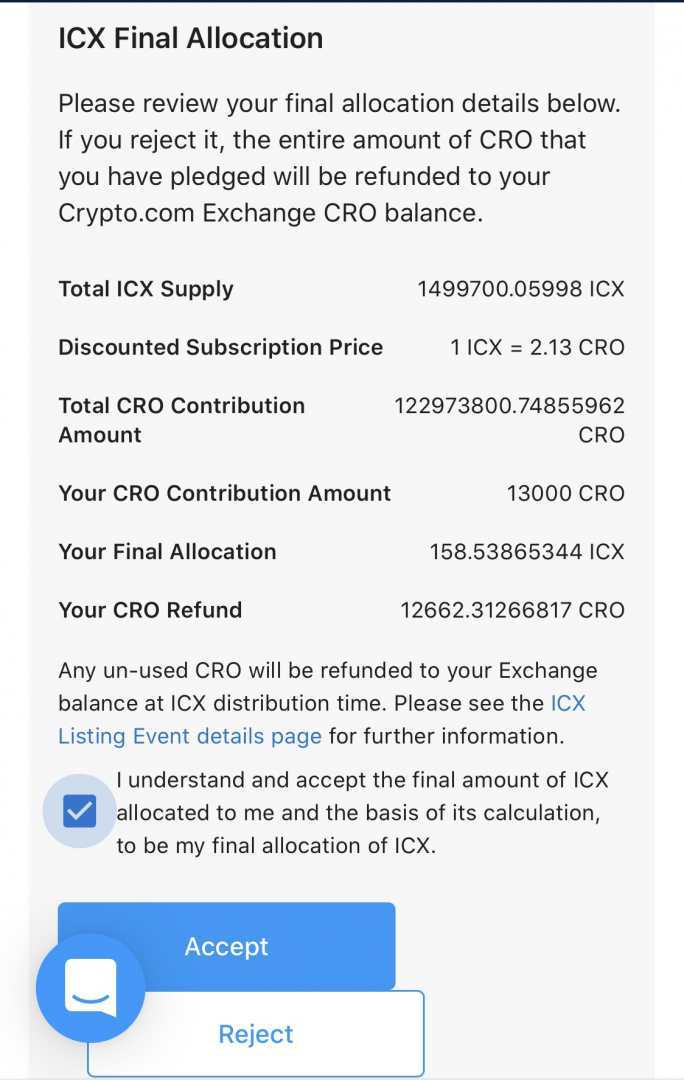Screen dimensions: 684x1080
Task: Uncheck the final allocation agreement checkbox
Action: click(x=79, y=811)
